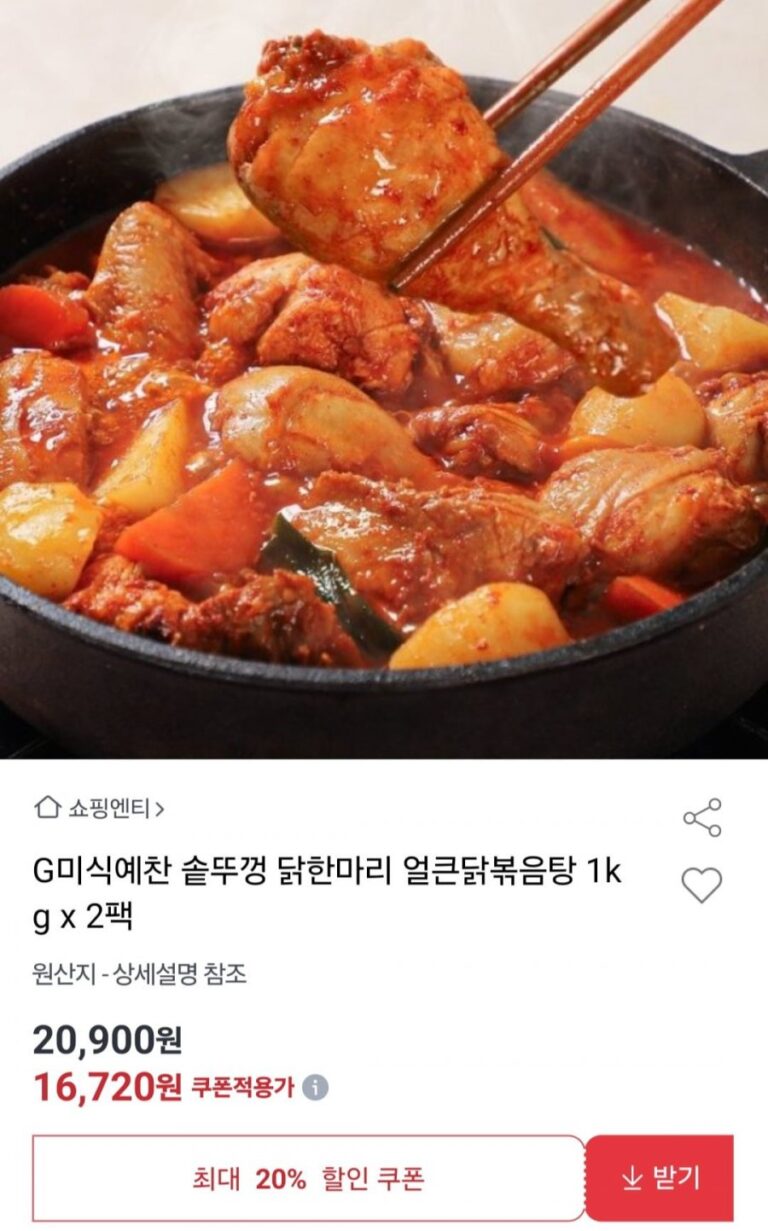Add product to wishlist with heart

click(701, 885)
